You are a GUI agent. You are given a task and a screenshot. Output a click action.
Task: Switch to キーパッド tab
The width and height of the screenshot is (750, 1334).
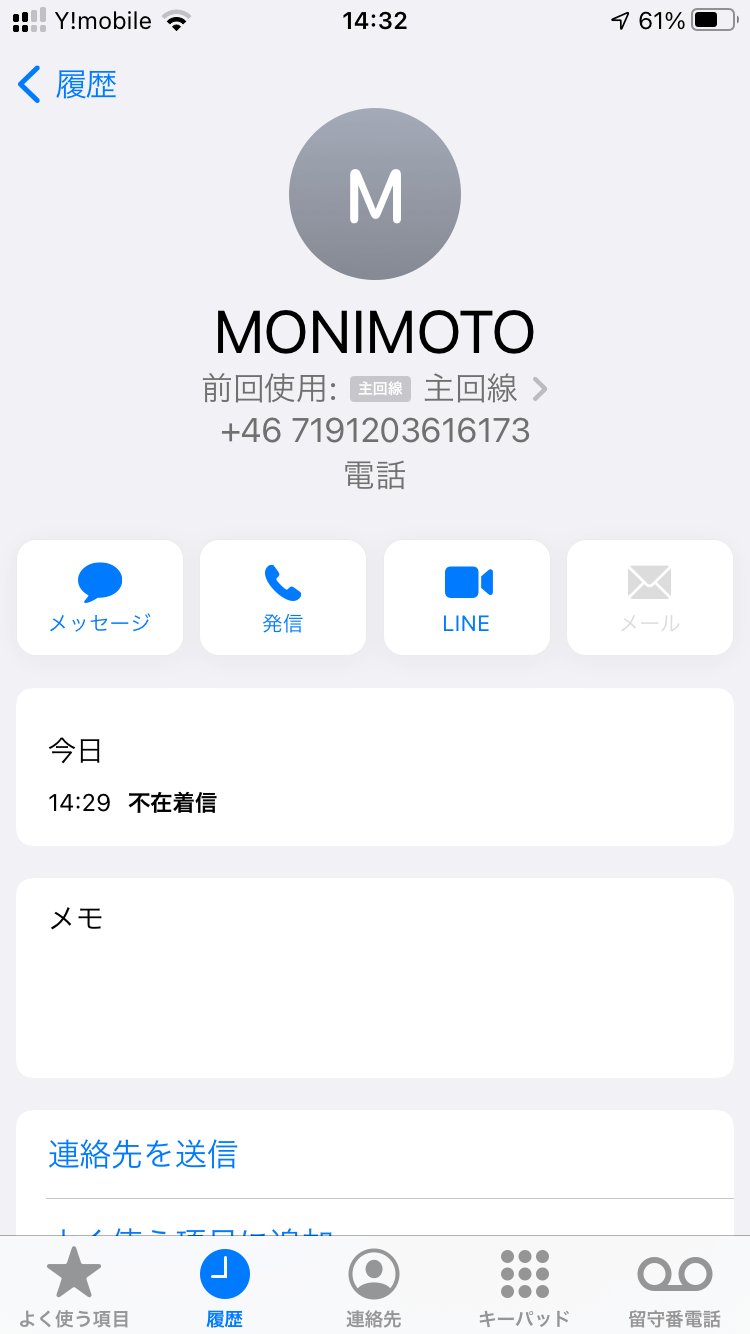click(x=524, y=1288)
